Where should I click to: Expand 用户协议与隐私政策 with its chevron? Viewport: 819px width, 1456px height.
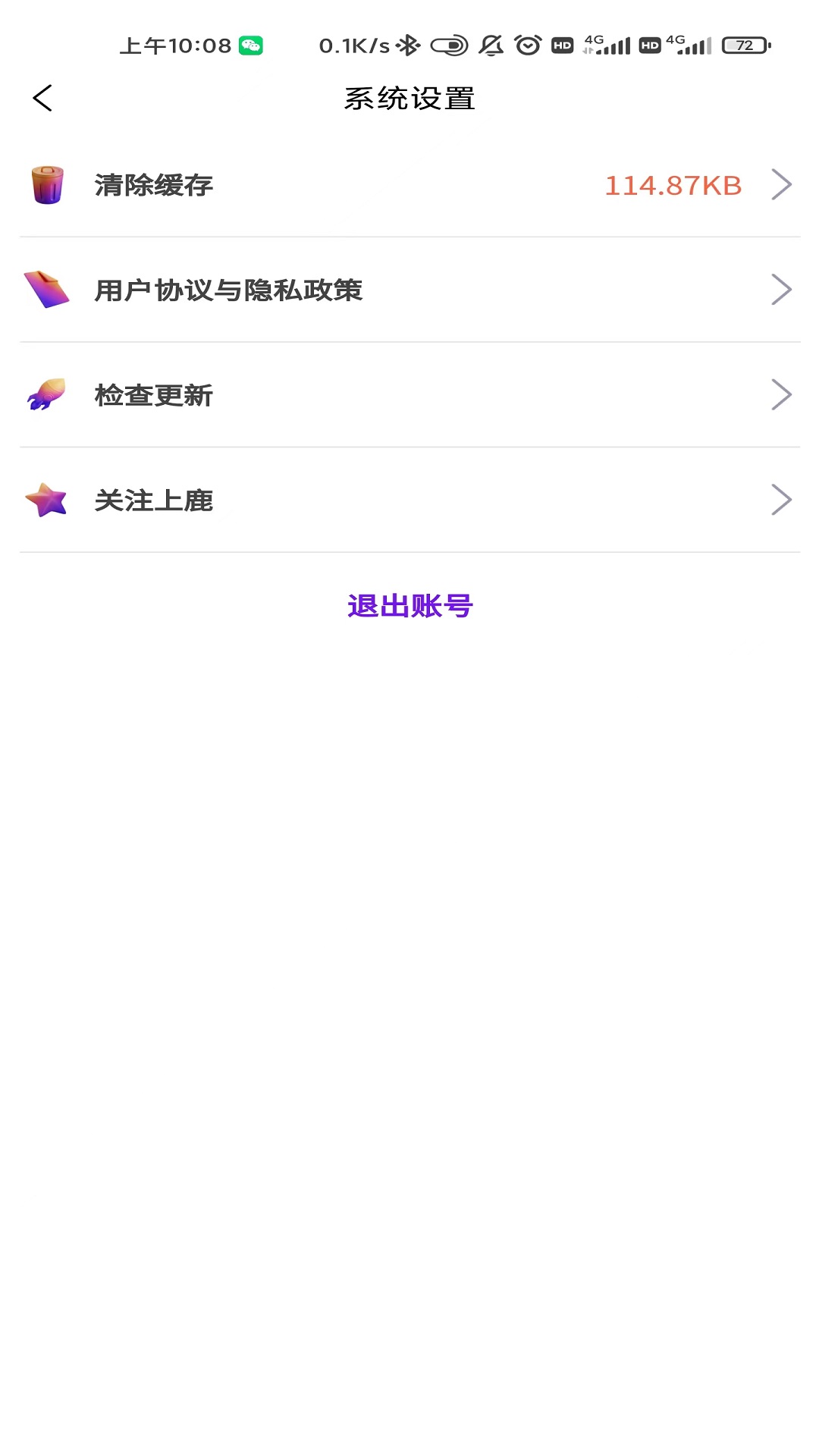[782, 290]
